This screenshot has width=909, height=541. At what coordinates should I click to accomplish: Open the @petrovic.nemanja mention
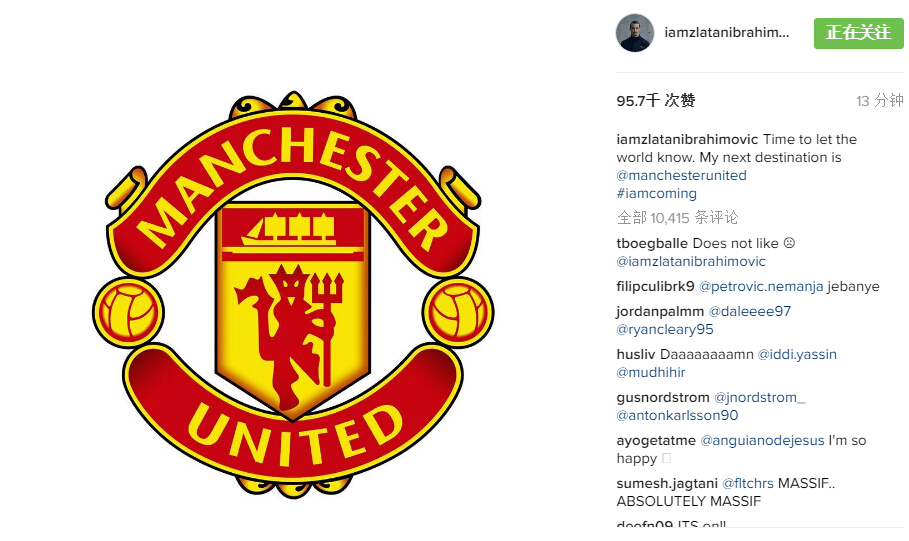click(x=760, y=287)
